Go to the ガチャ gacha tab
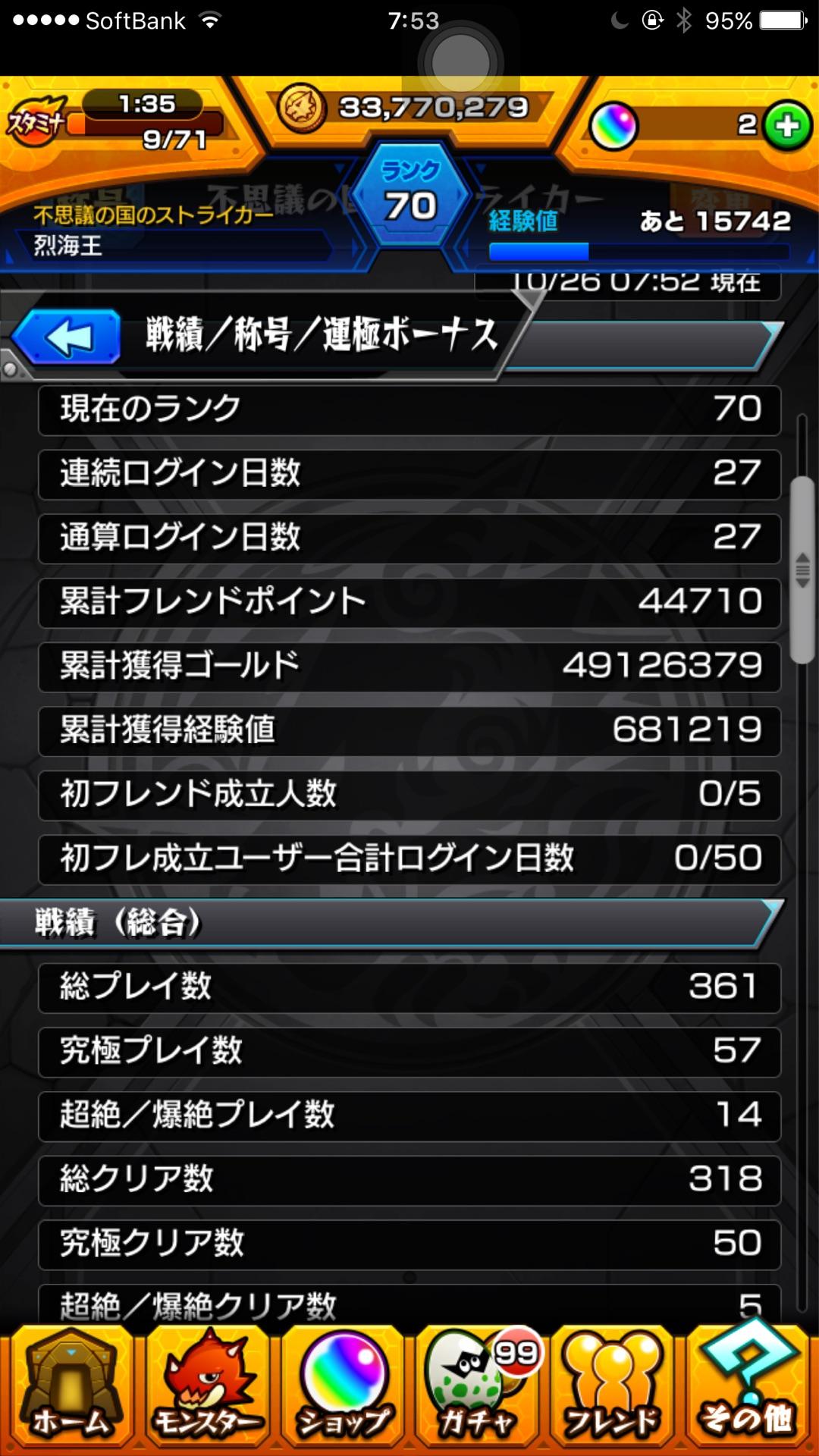 pos(476,1388)
